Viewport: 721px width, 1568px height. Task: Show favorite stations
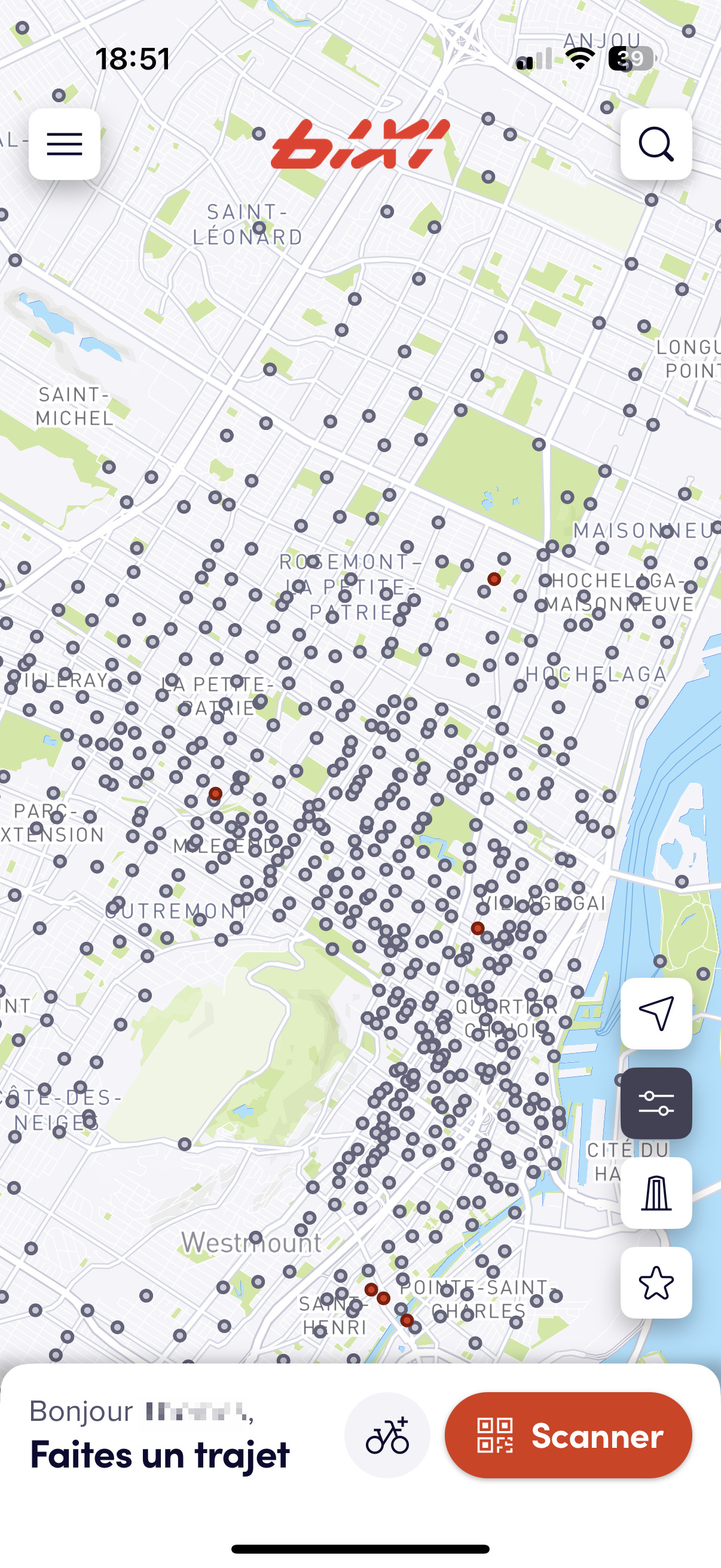click(x=656, y=1283)
